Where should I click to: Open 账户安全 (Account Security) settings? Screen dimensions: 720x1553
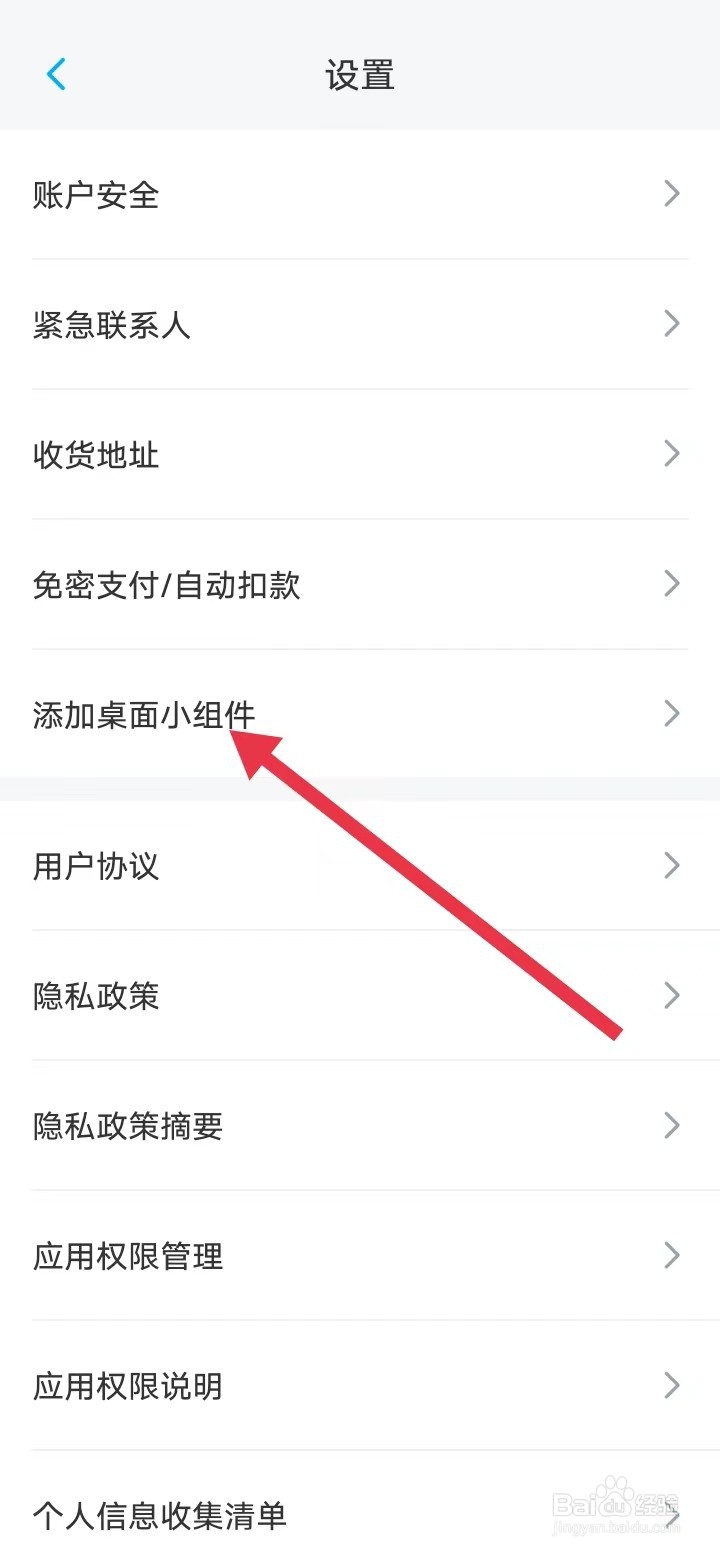[95, 195]
